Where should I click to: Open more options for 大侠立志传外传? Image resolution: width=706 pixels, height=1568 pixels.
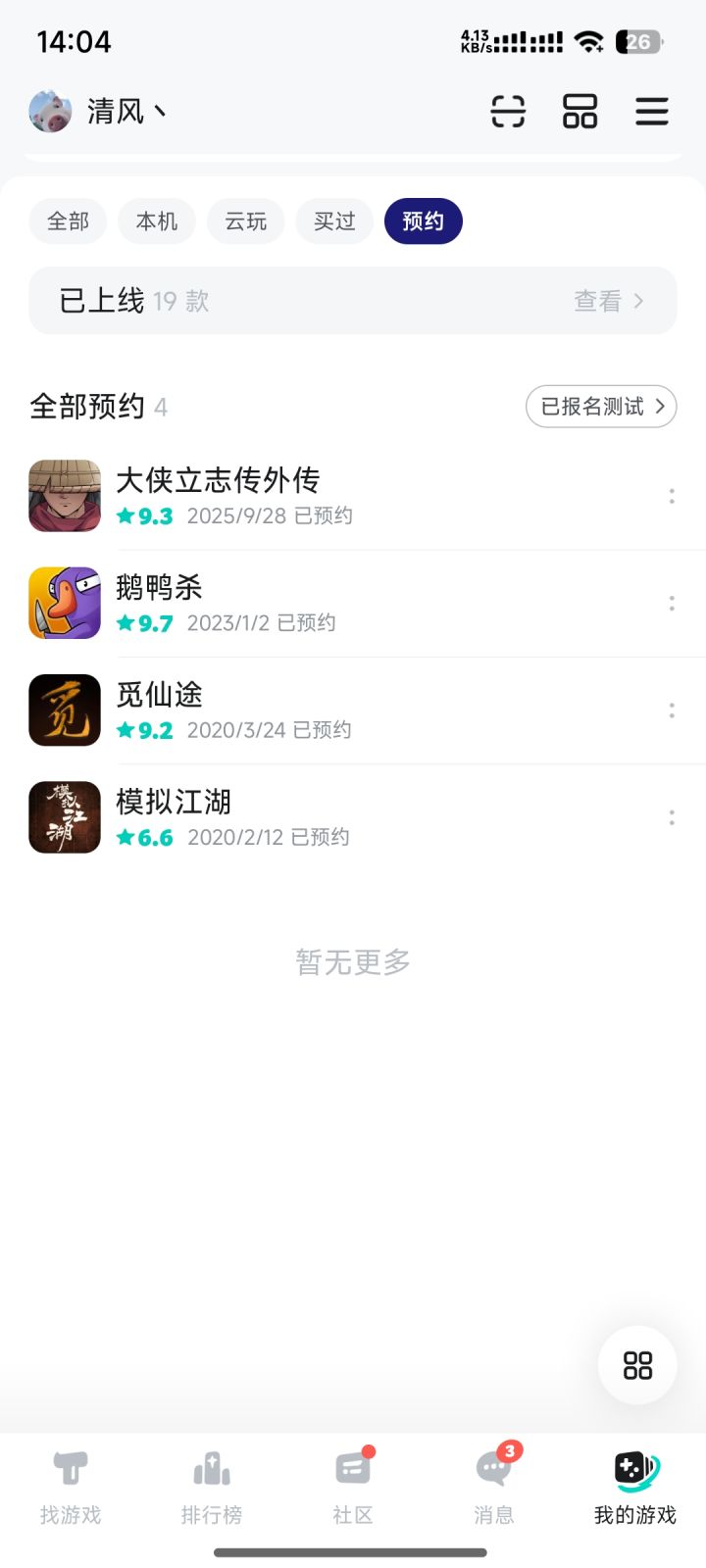672,496
